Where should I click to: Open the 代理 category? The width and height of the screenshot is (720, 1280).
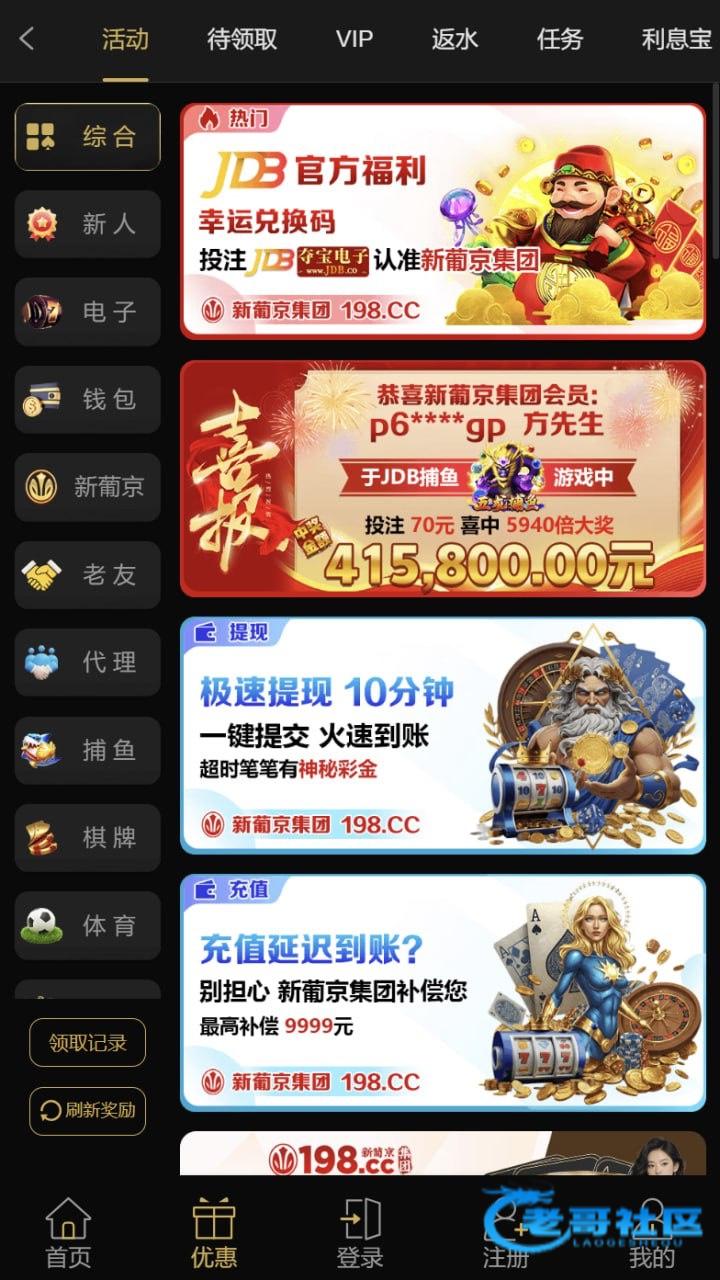click(88, 662)
